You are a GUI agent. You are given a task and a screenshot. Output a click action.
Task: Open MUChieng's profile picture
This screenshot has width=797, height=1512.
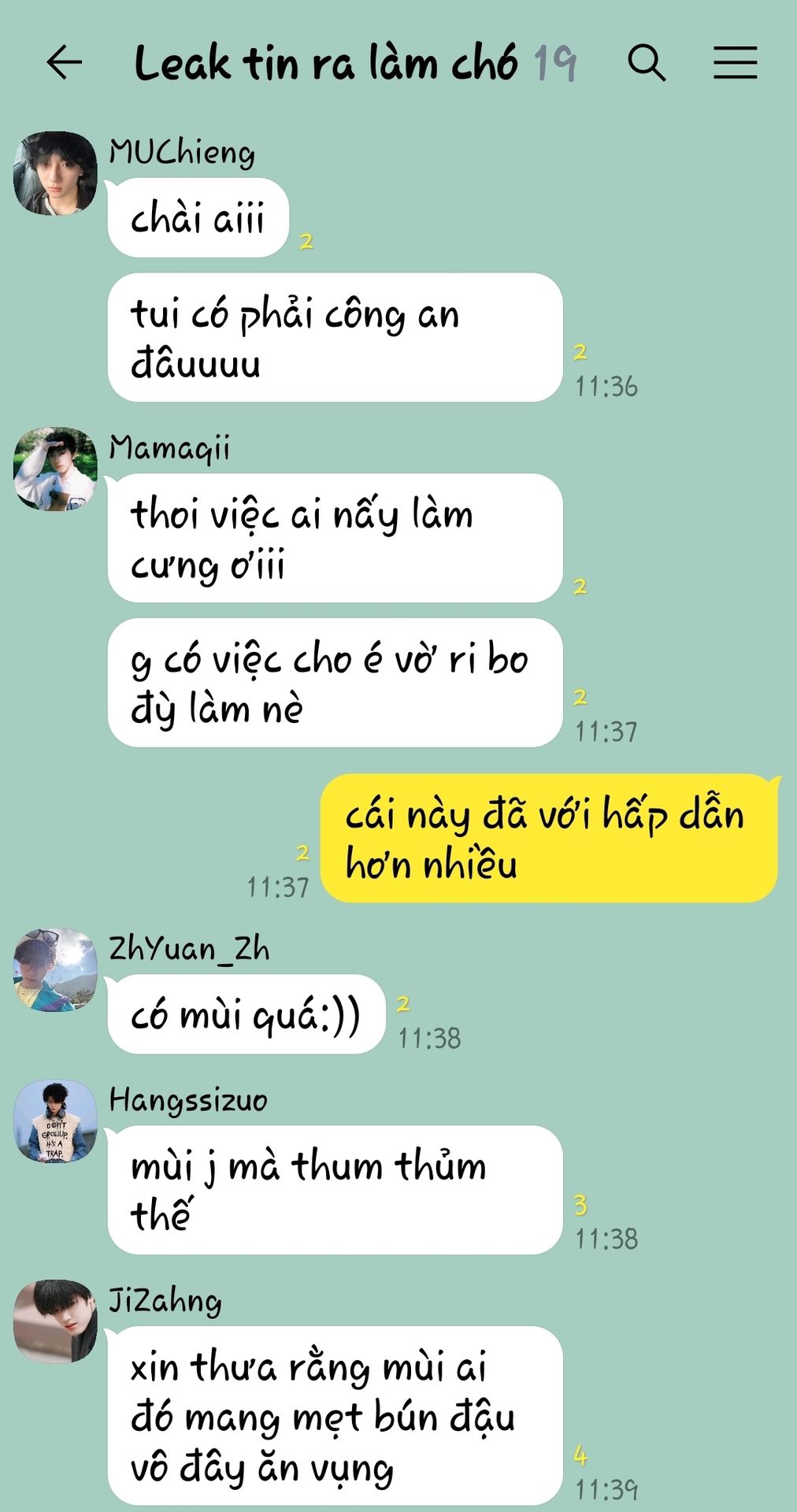(x=55, y=173)
